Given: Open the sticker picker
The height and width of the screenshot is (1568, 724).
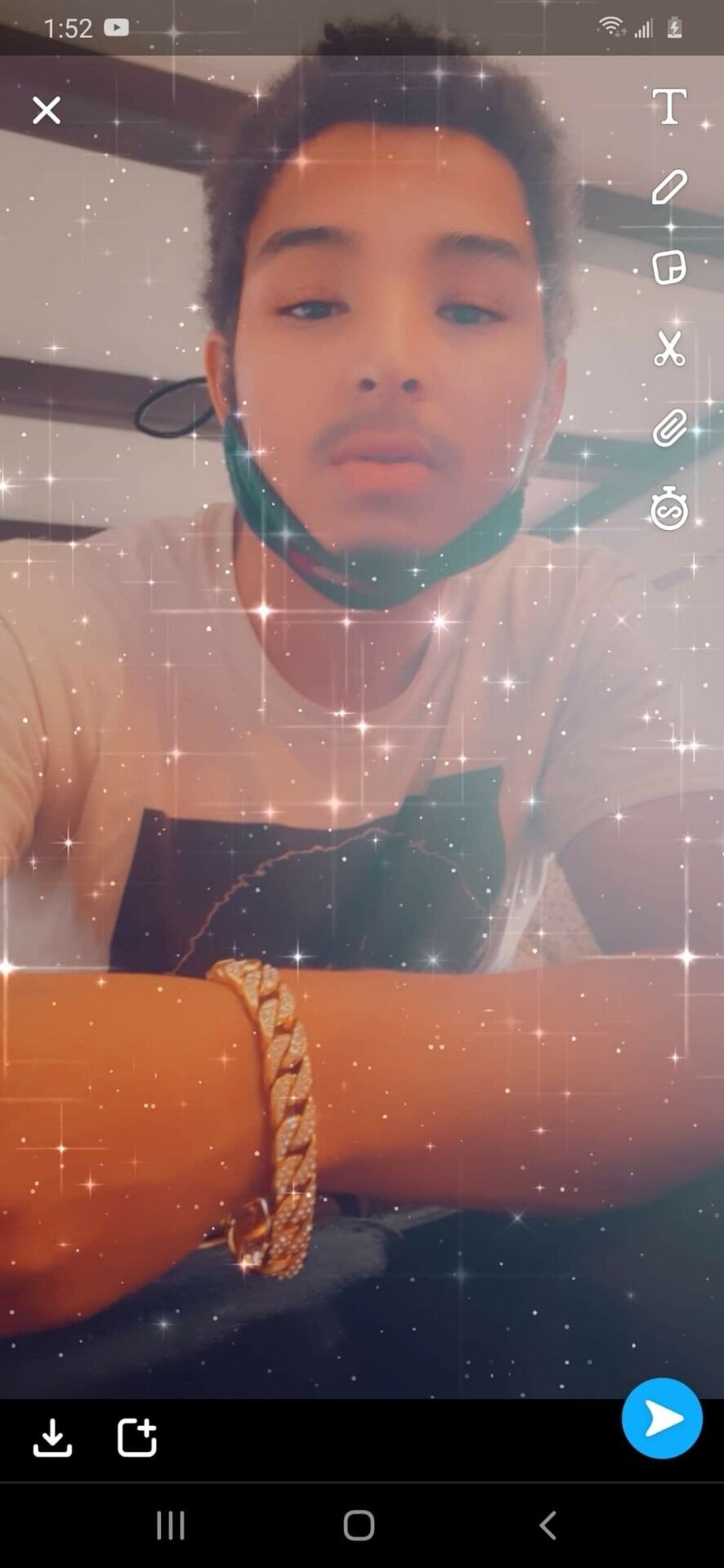Looking at the screenshot, I should coord(669,268).
